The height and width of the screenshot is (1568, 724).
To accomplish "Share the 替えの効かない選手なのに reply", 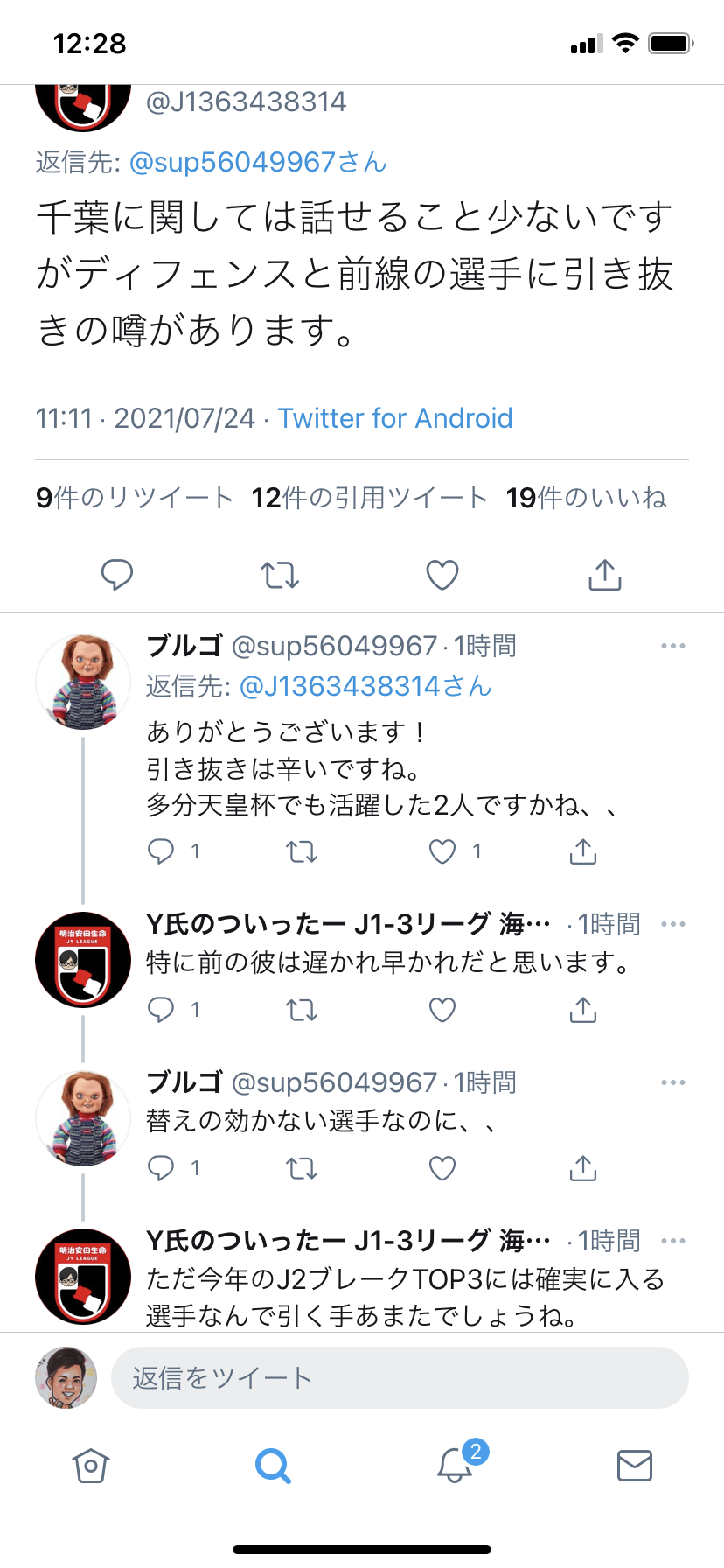I will [583, 1167].
